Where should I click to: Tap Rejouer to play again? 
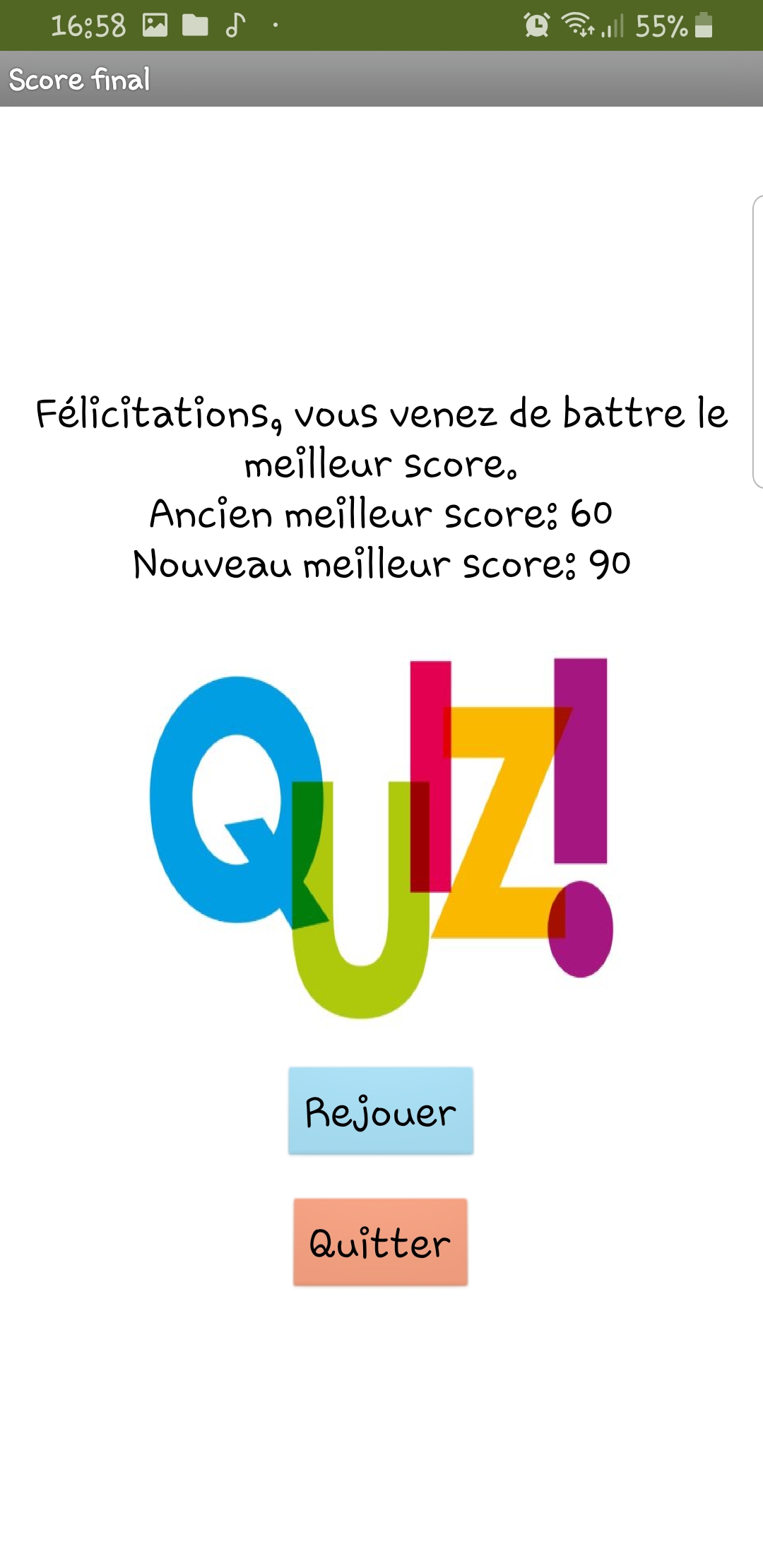pos(380,1111)
